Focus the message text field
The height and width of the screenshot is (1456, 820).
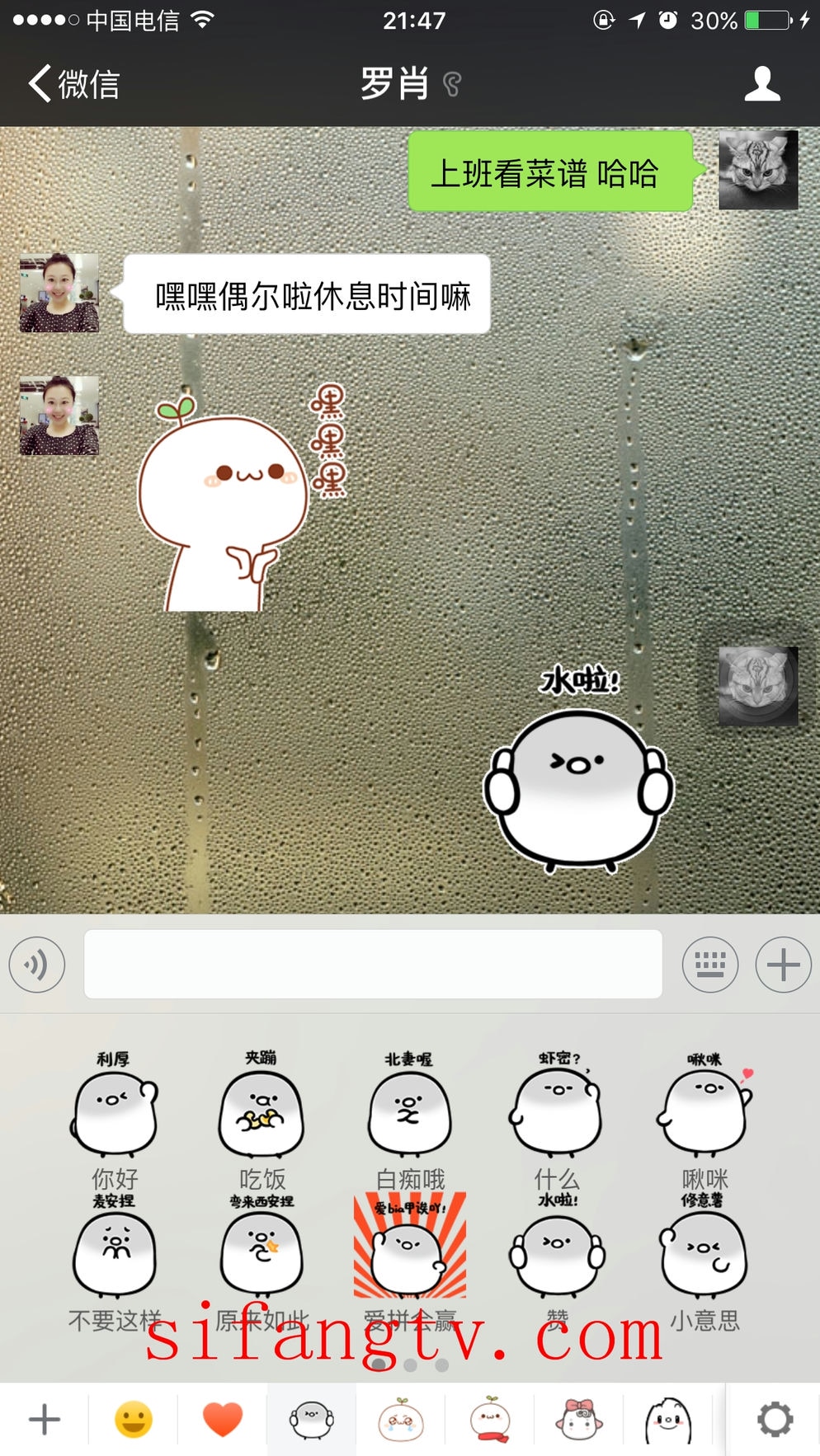[x=373, y=964]
